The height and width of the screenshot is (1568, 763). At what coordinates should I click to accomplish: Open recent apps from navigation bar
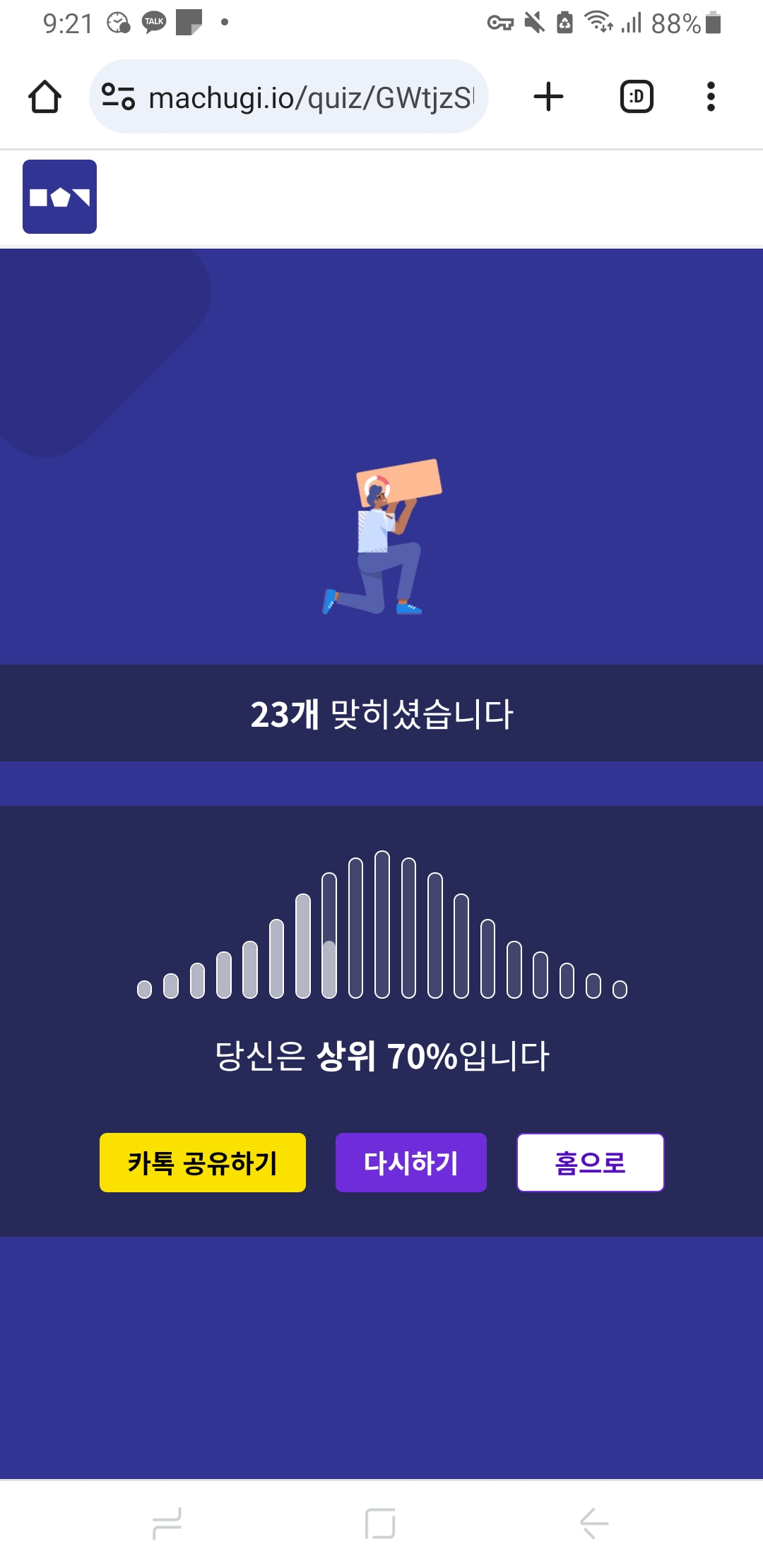tap(167, 1523)
